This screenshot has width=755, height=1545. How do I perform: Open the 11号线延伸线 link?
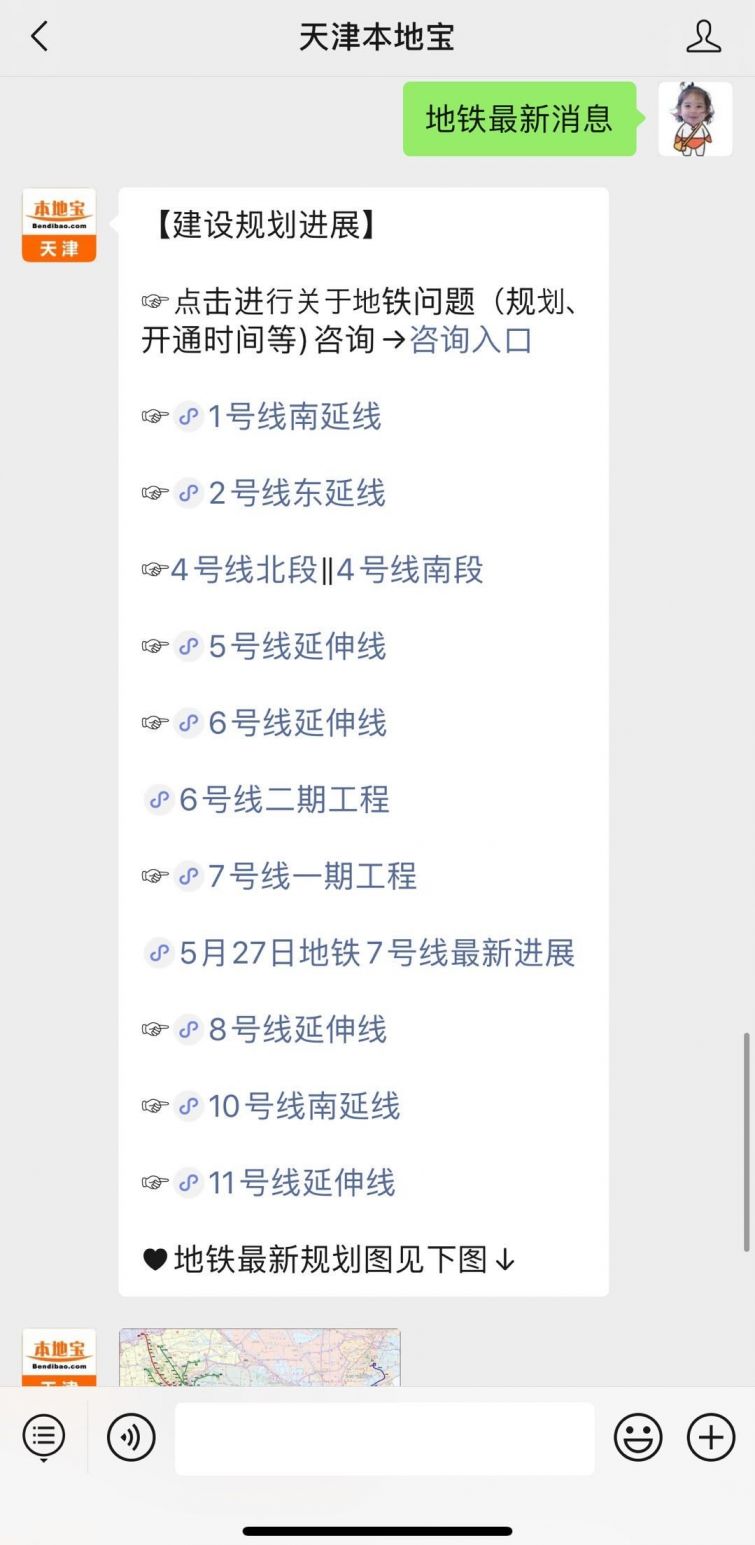[302, 1182]
